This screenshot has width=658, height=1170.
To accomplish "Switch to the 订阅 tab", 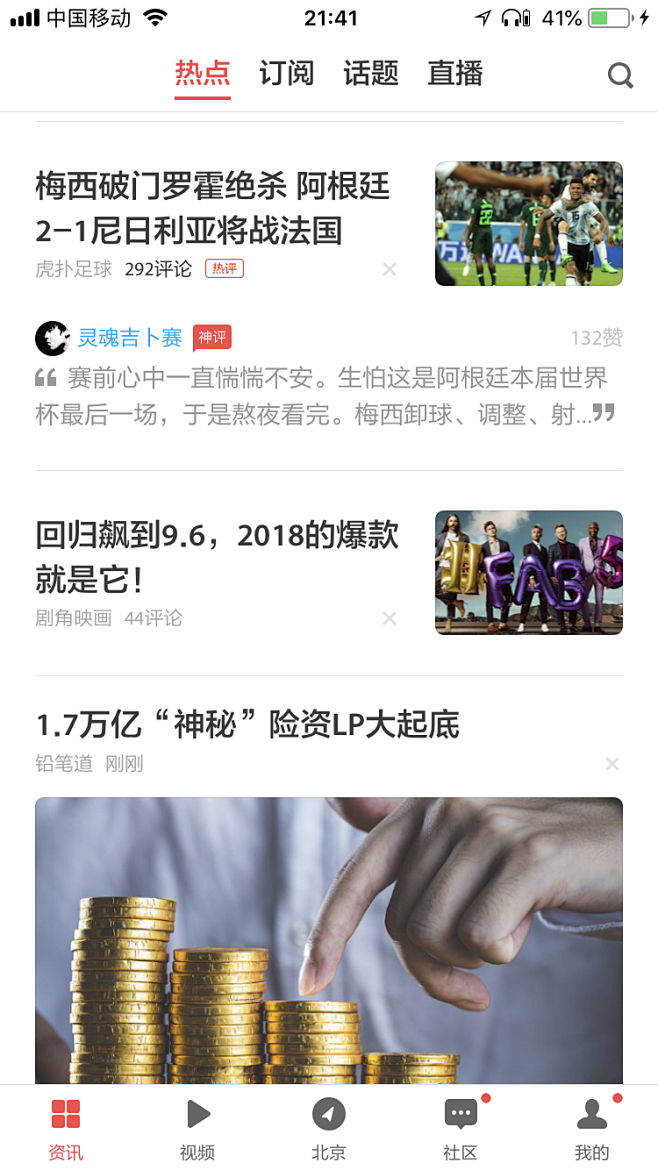I will tap(287, 74).
